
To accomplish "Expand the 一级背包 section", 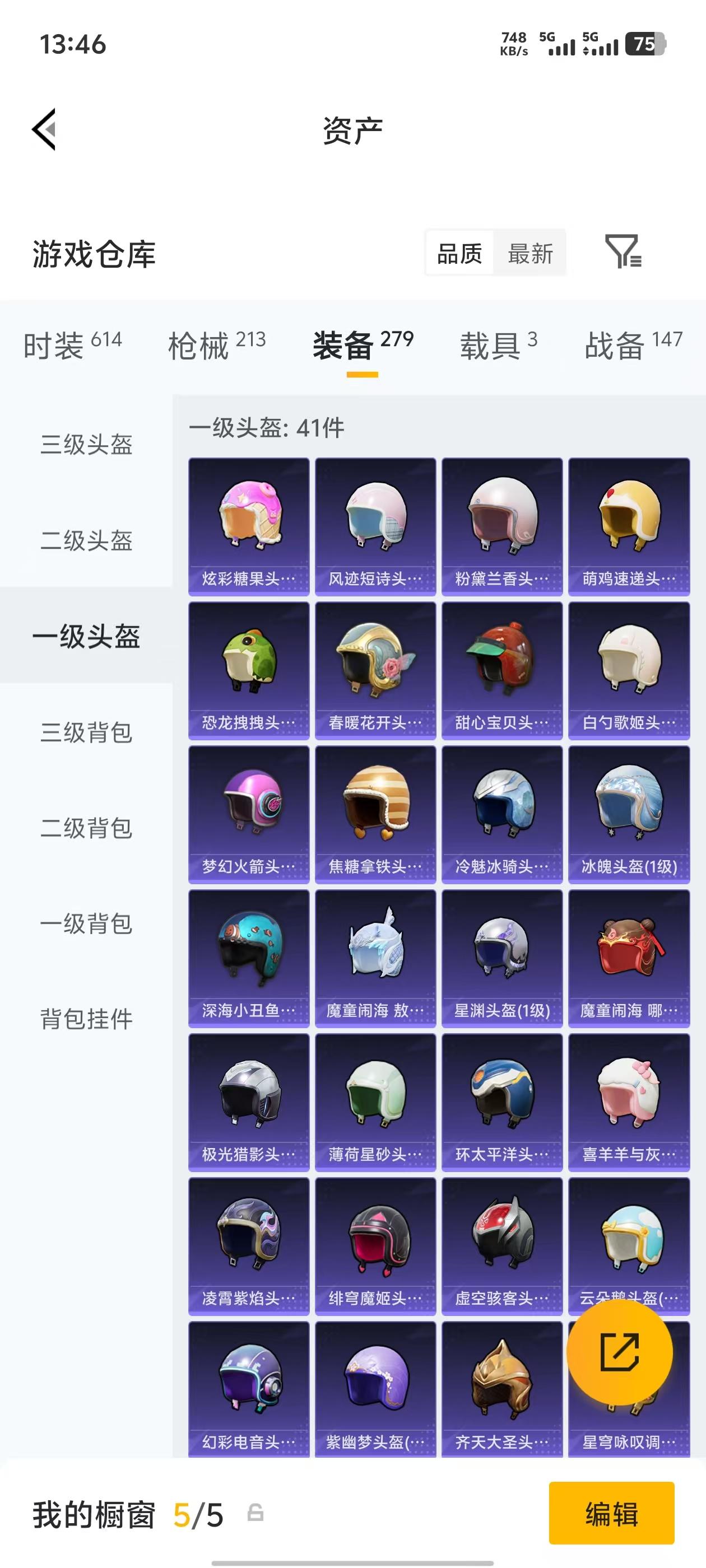I will [x=87, y=925].
